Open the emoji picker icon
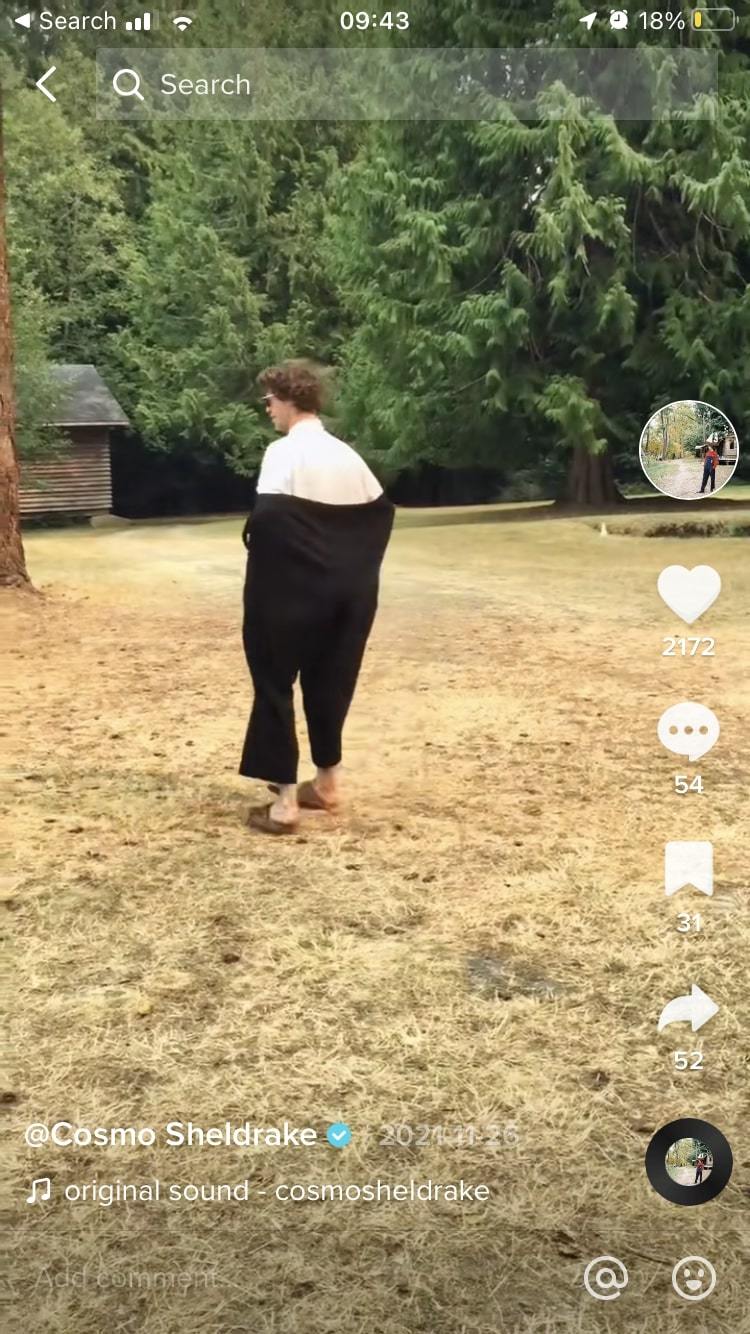Viewport: 750px width, 1334px height. pos(694,1278)
